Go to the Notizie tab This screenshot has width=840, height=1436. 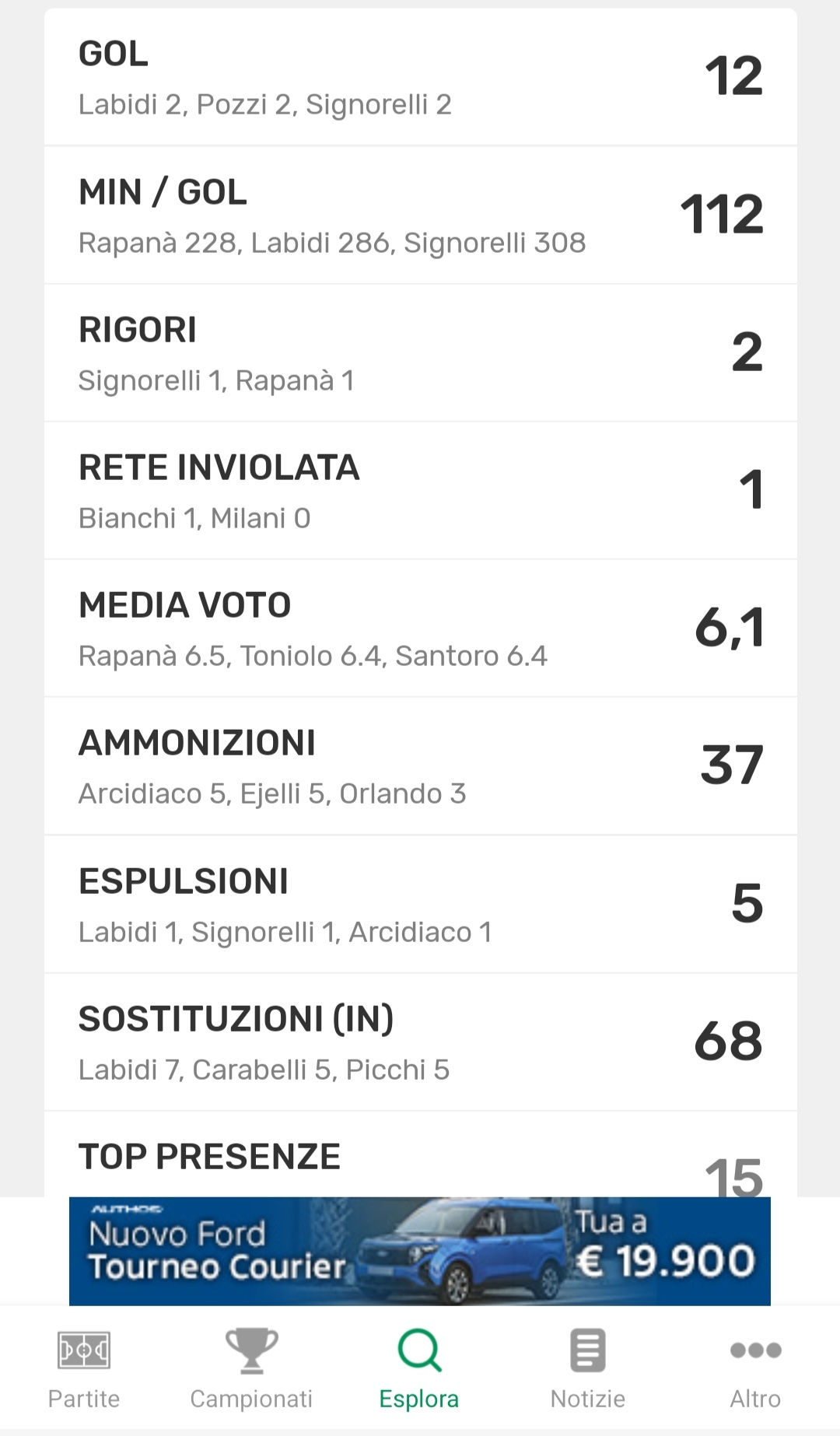point(587,1370)
